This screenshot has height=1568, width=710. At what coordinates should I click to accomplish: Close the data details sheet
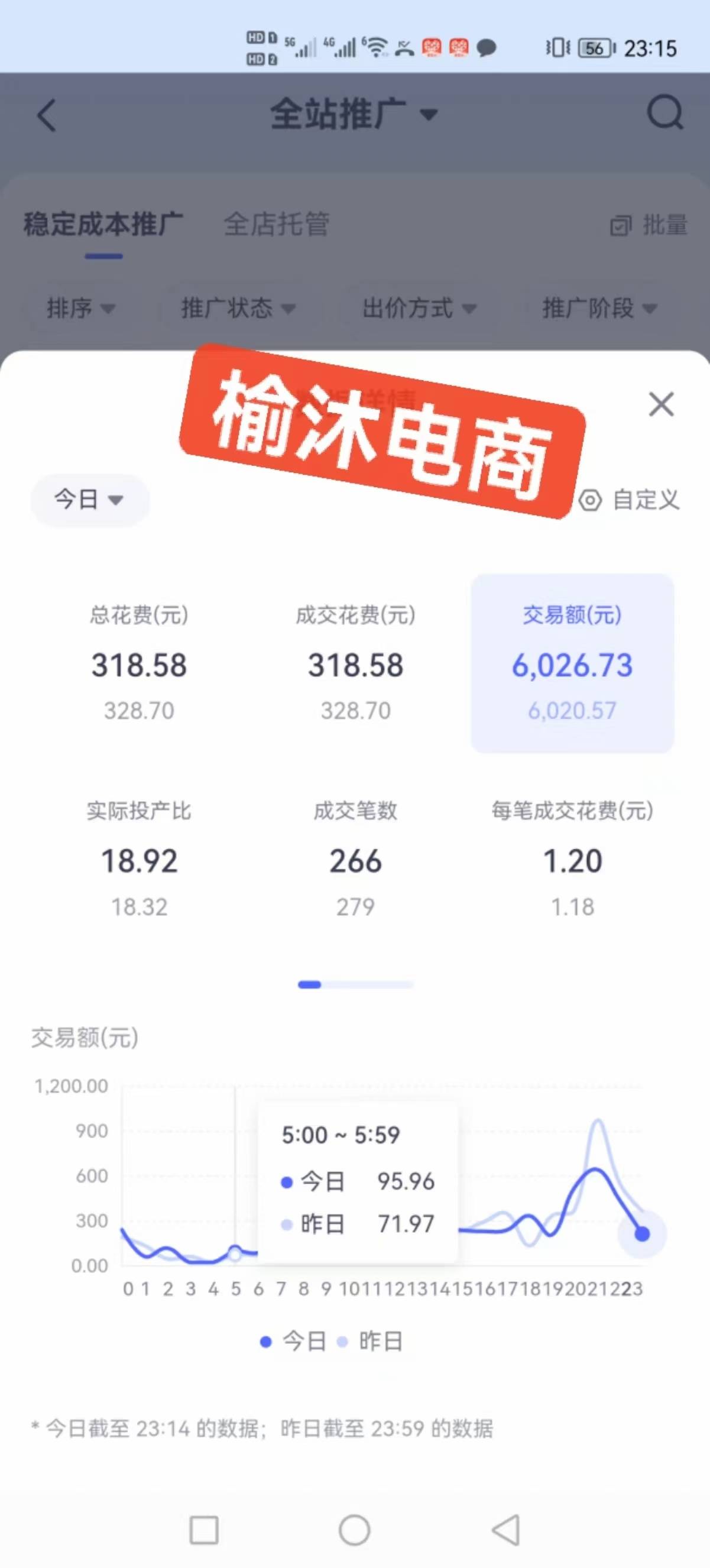pyautogui.click(x=661, y=404)
